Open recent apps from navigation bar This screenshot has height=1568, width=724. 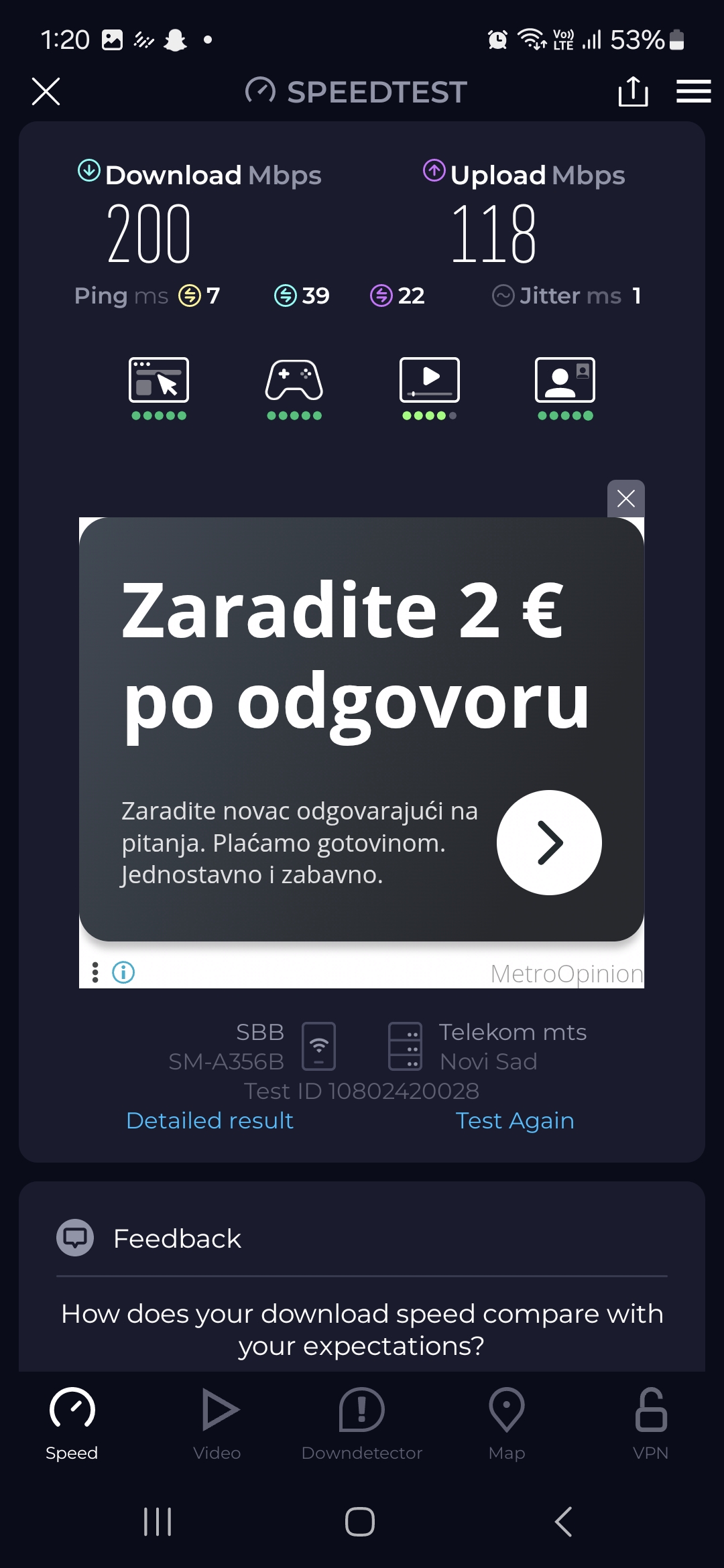tap(158, 1521)
